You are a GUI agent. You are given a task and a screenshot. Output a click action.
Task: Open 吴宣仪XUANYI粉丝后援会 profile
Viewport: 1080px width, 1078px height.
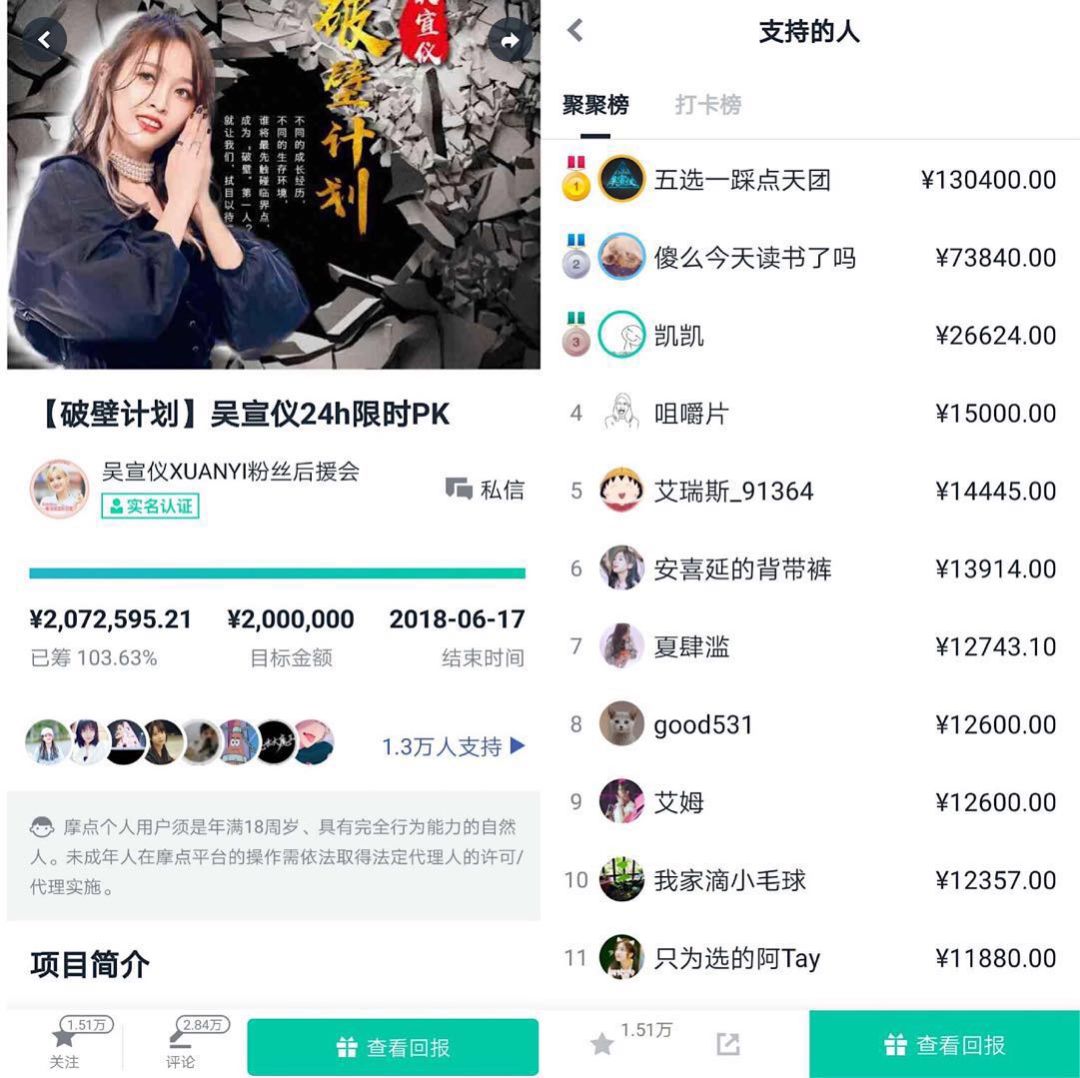click(x=230, y=471)
